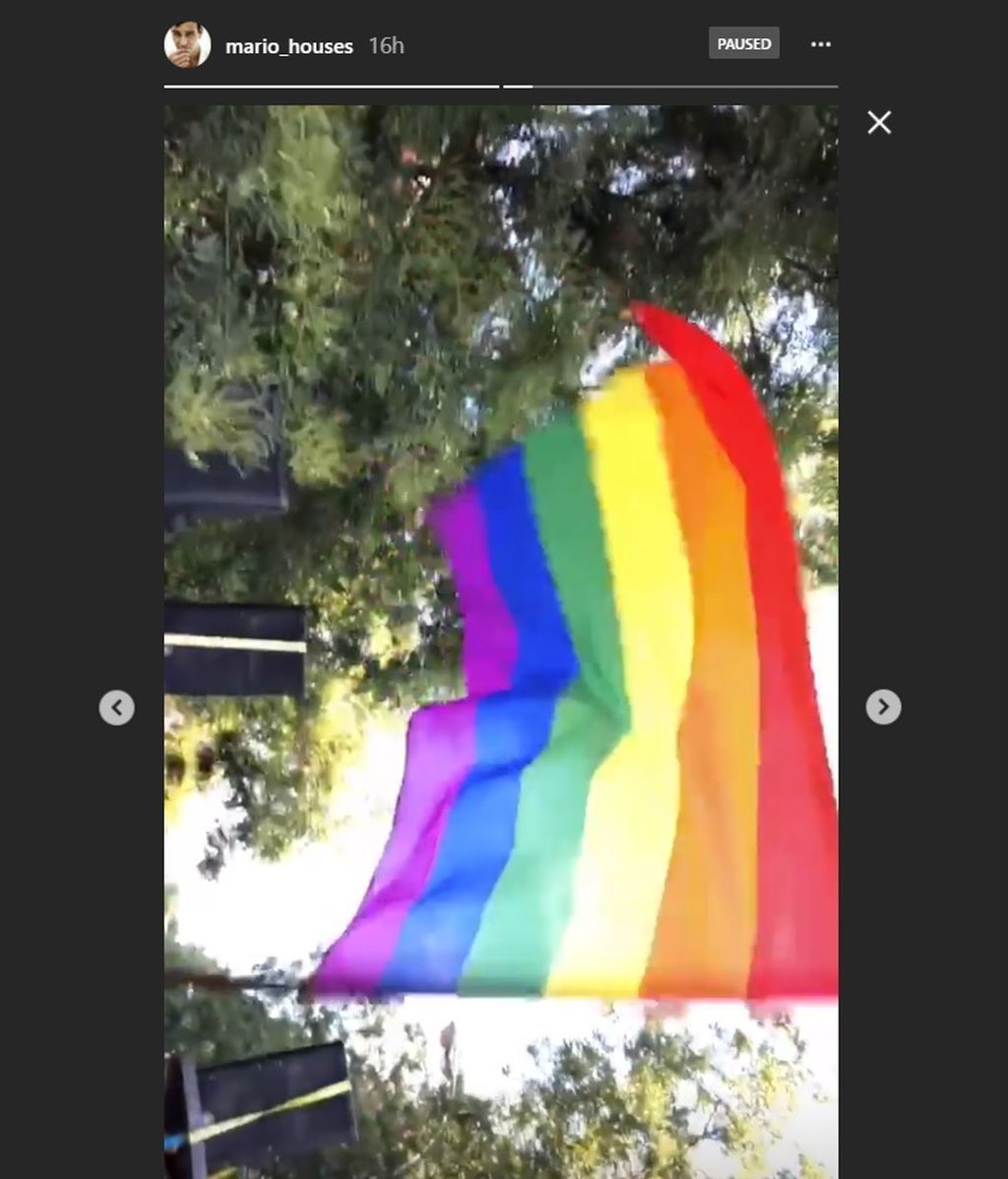This screenshot has width=1008, height=1179.
Task: Open the mario_houses username link
Action: tap(288, 46)
